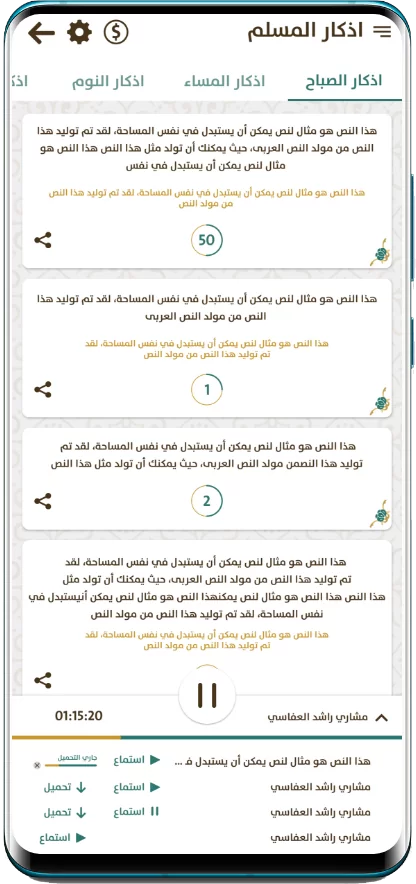Open the dollar coin icon
The width and height of the screenshot is (416, 884).
tap(116, 33)
